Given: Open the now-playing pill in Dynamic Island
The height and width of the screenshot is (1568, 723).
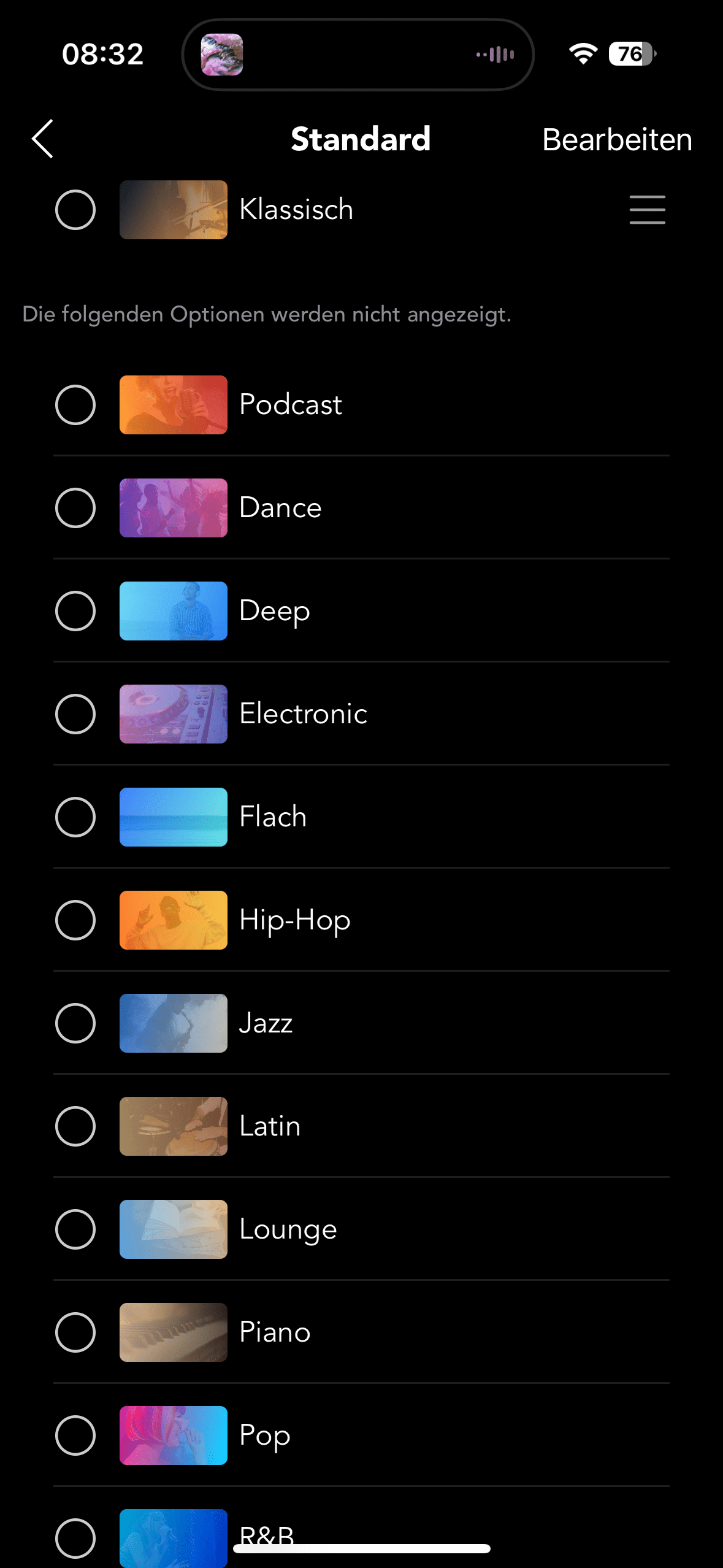Looking at the screenshot, I should point(358,55).
